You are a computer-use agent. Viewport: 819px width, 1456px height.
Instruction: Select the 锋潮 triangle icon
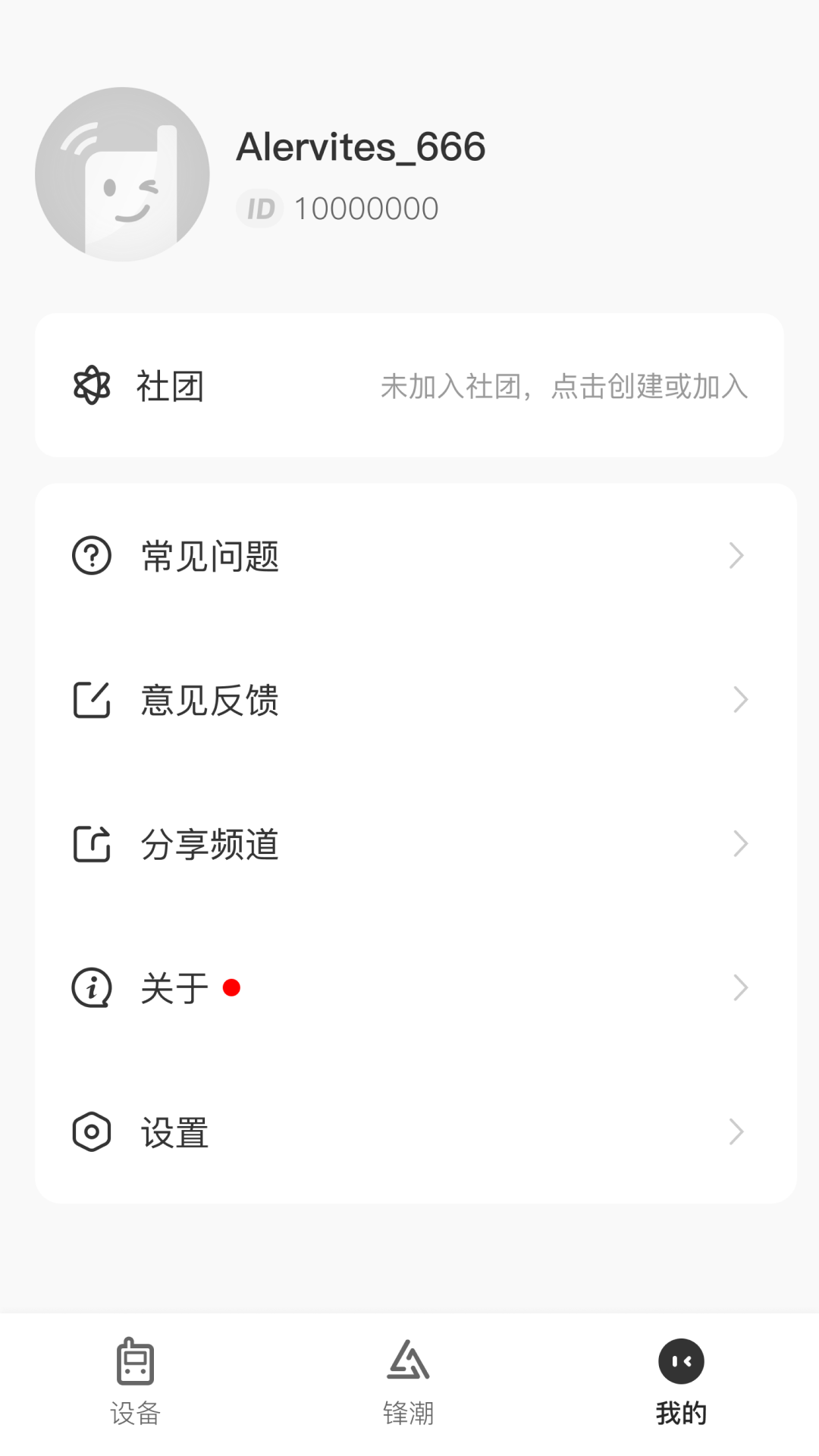pyautogui.click(x=407, y=1361)
